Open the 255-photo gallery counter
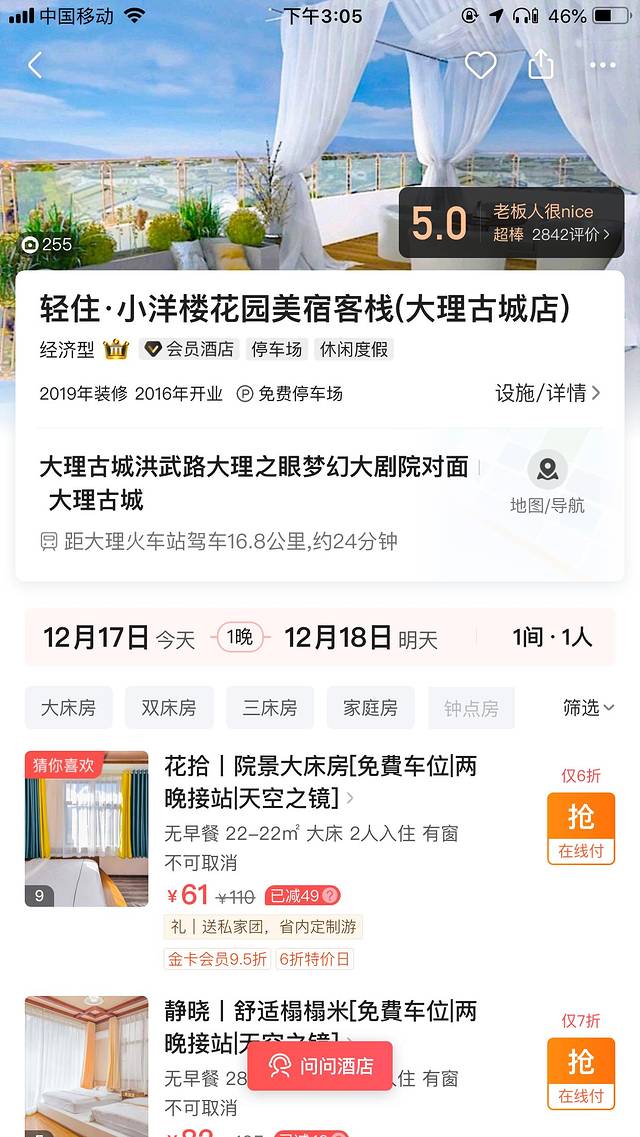 click(x=47, y=244)
